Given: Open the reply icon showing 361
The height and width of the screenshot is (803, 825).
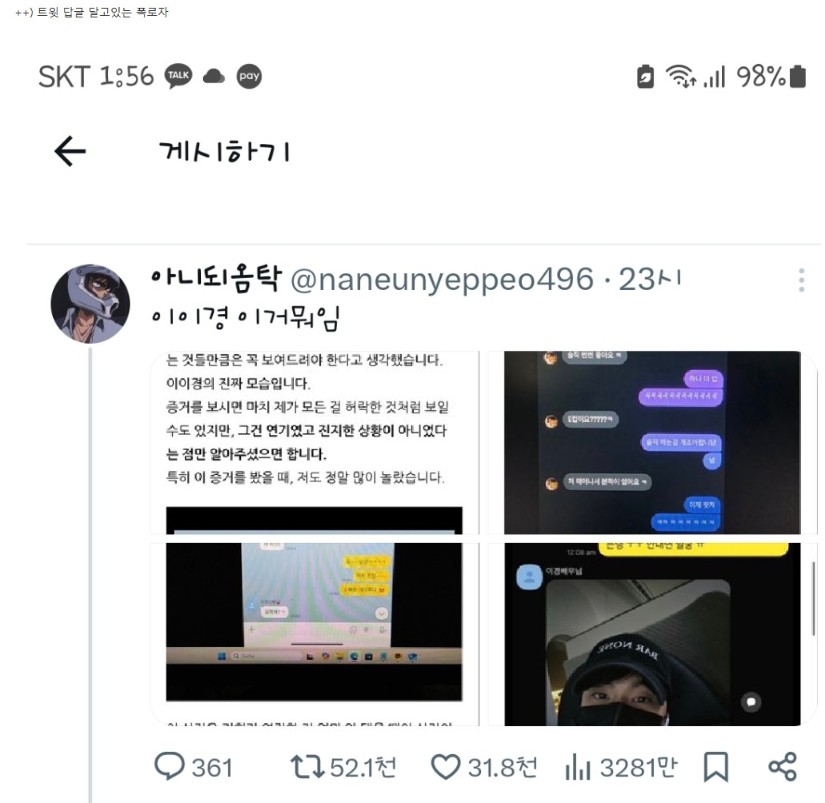Looking at the screenshot, I should click(165, 767).
